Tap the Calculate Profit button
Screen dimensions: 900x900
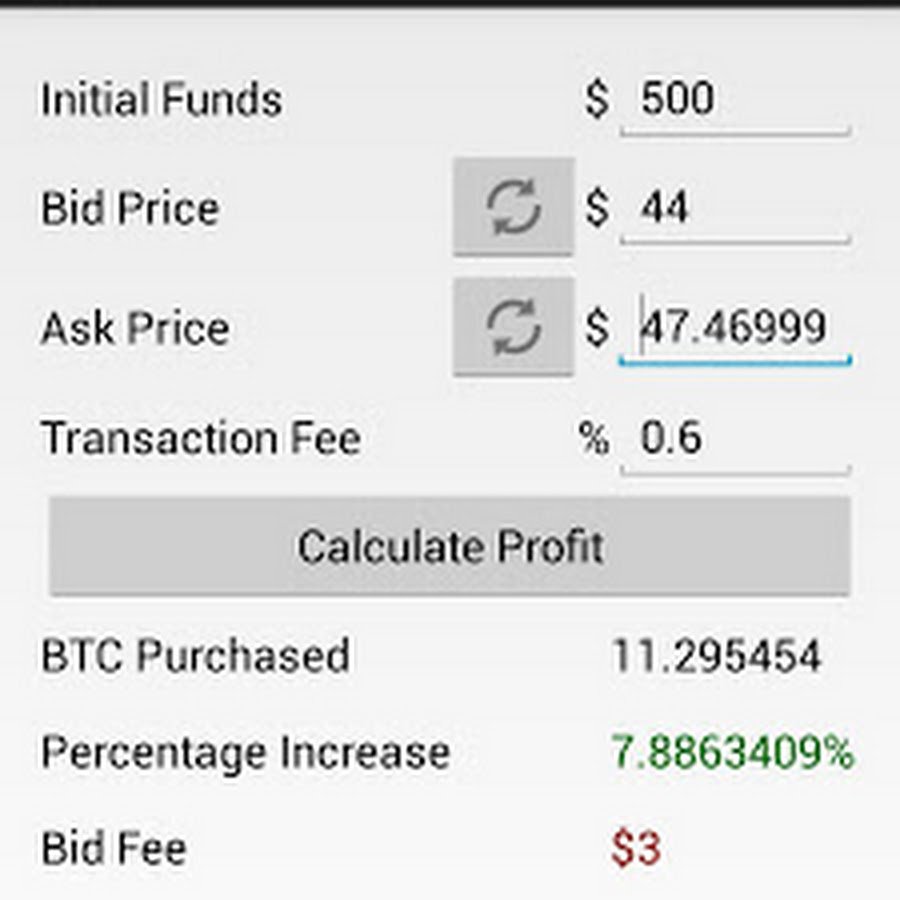pos(450,546)
